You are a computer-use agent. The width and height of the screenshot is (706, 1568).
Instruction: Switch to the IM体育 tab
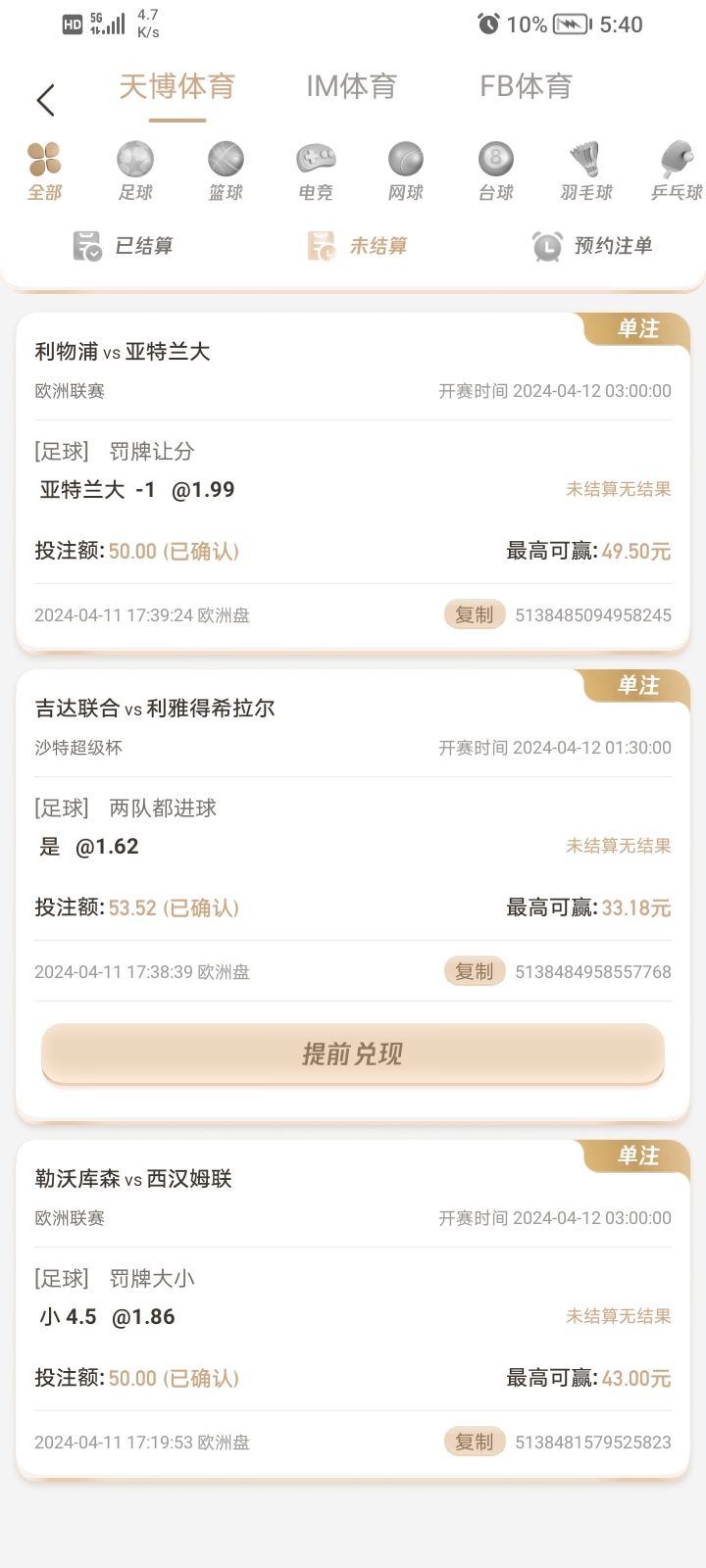pos(351,87)
